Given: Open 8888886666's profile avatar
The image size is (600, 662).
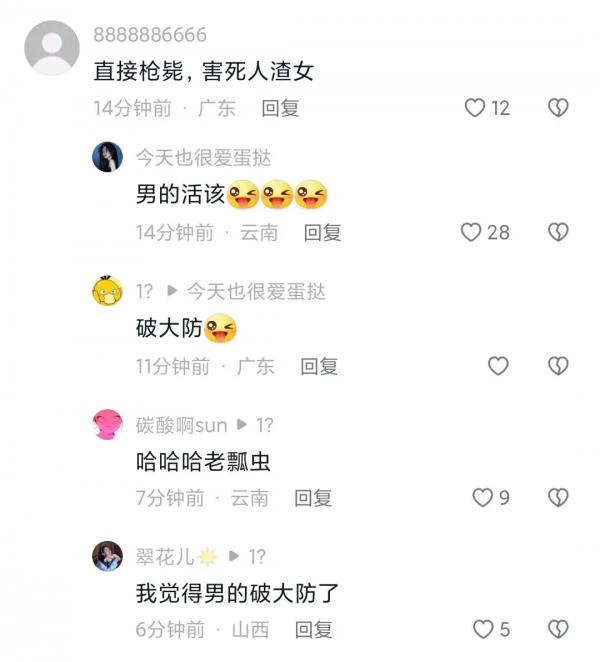Looking at the screenshot, I should (x=51, y=48).
